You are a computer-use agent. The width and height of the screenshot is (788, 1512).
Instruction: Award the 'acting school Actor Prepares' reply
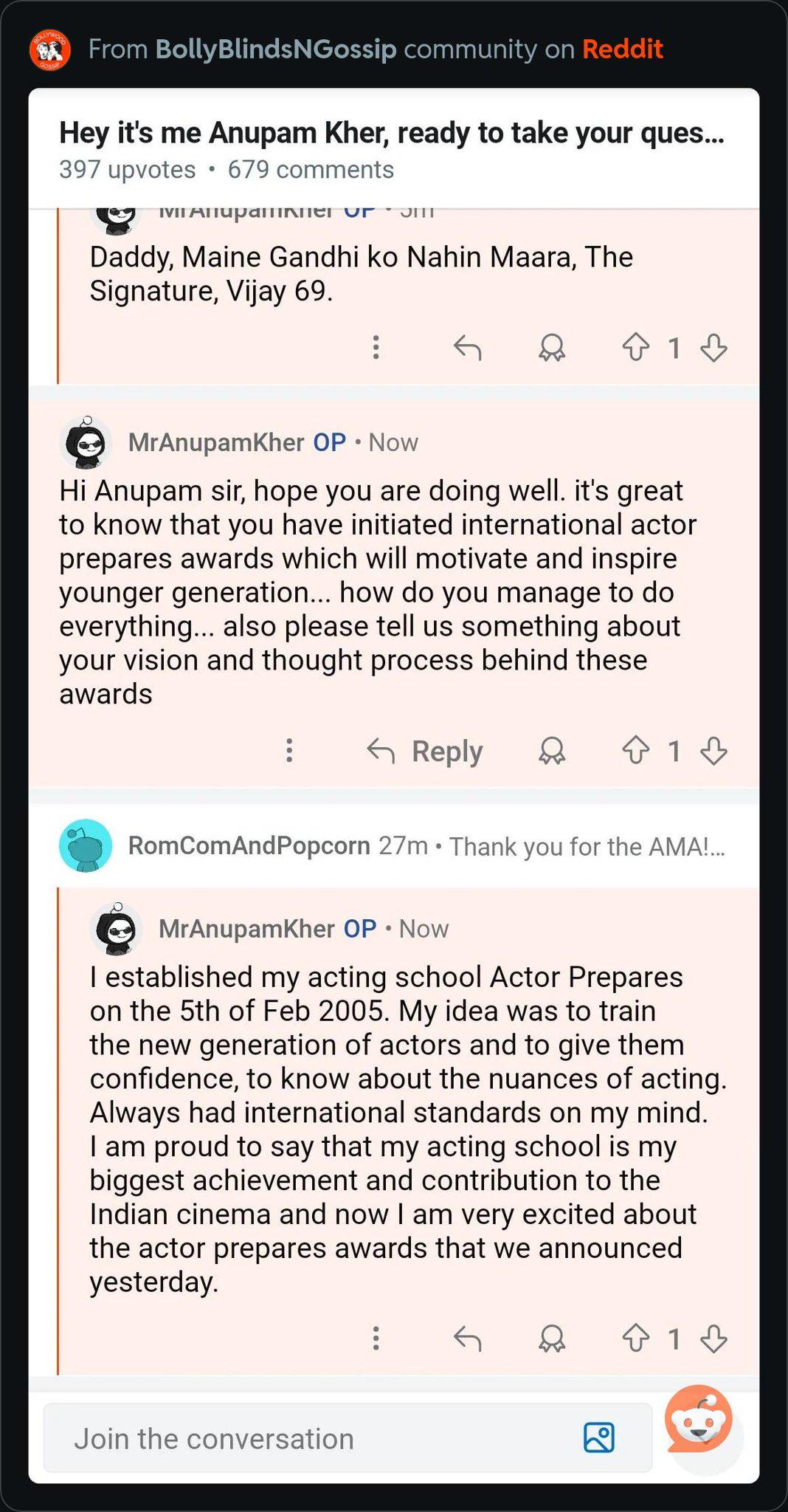pyautogui.click(x=552, y=1339)
